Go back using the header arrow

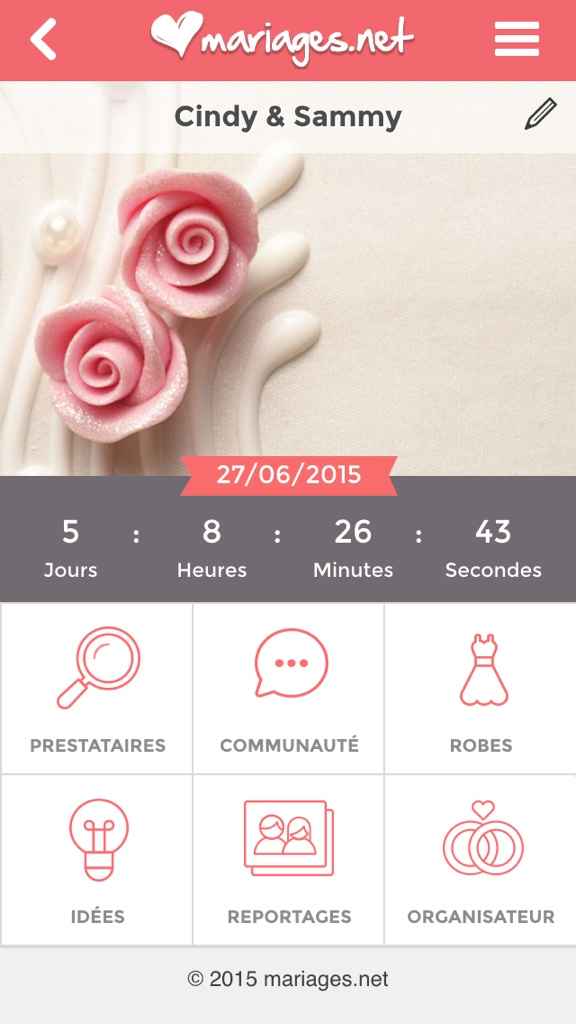click(43, 39)
